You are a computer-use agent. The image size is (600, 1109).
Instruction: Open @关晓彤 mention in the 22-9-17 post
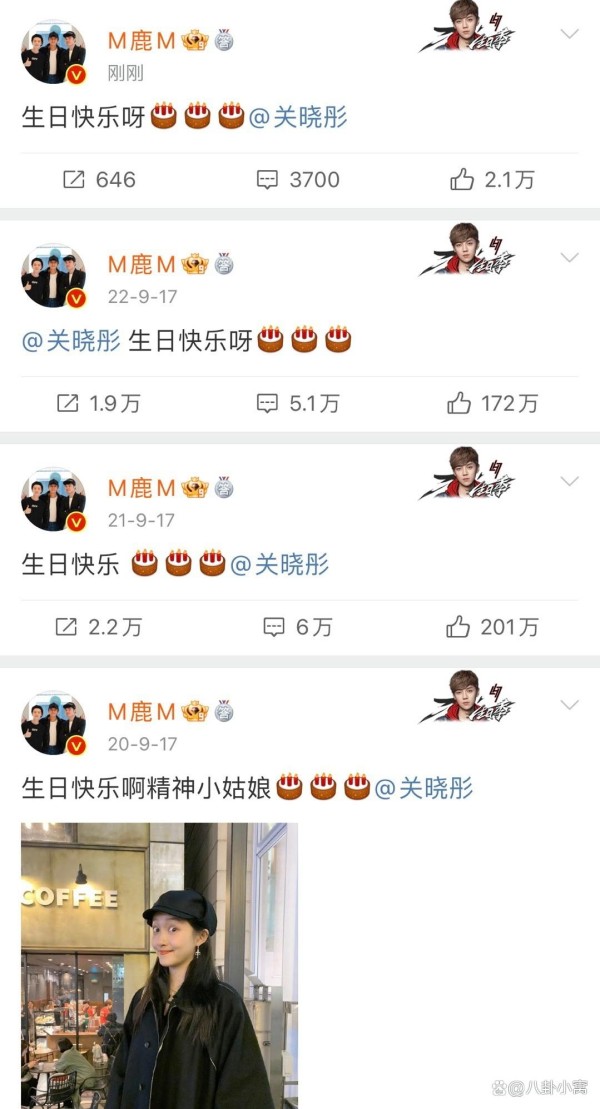tap(71, 341)
